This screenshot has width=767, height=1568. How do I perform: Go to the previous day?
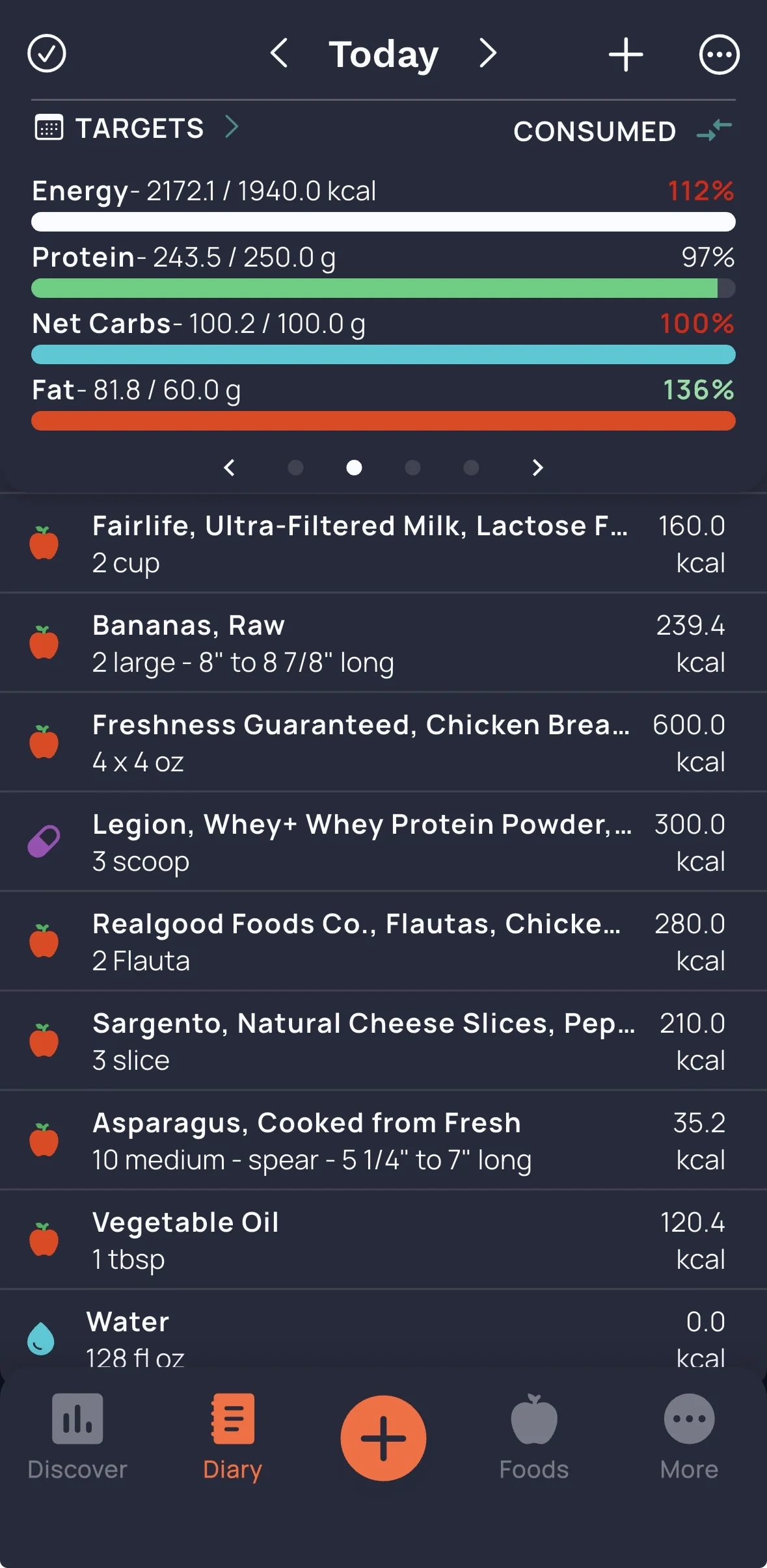(x=279, y=53)
